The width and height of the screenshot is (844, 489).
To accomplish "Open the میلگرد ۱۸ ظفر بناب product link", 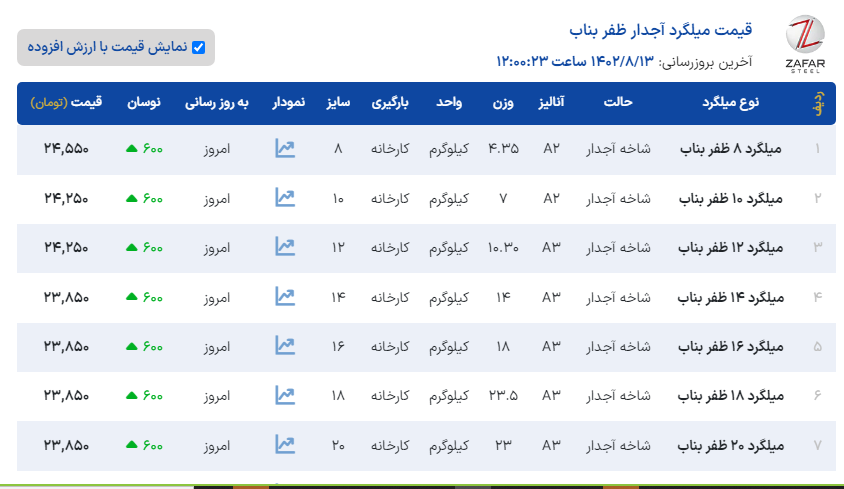I will click(x=733, y=396).
